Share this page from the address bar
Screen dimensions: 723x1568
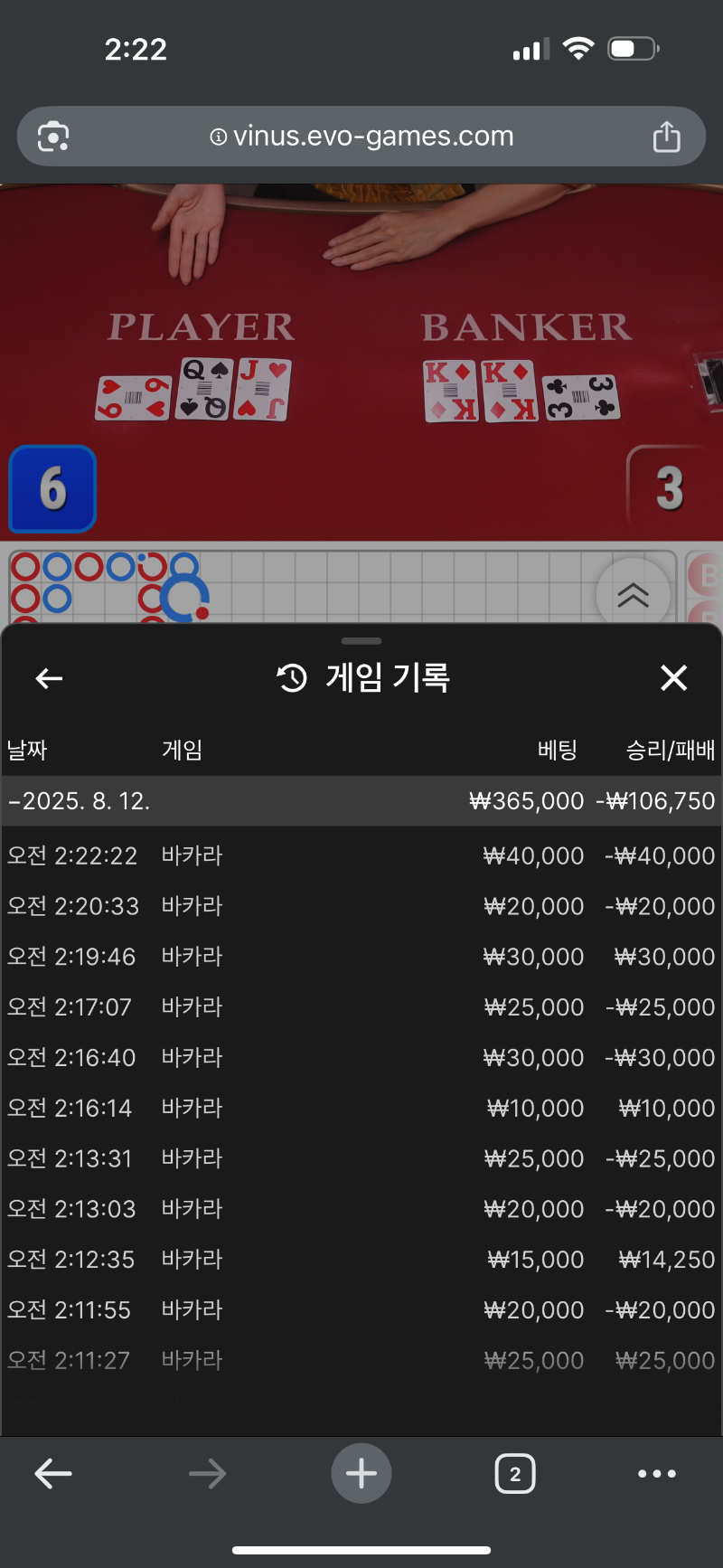[666, 137]
